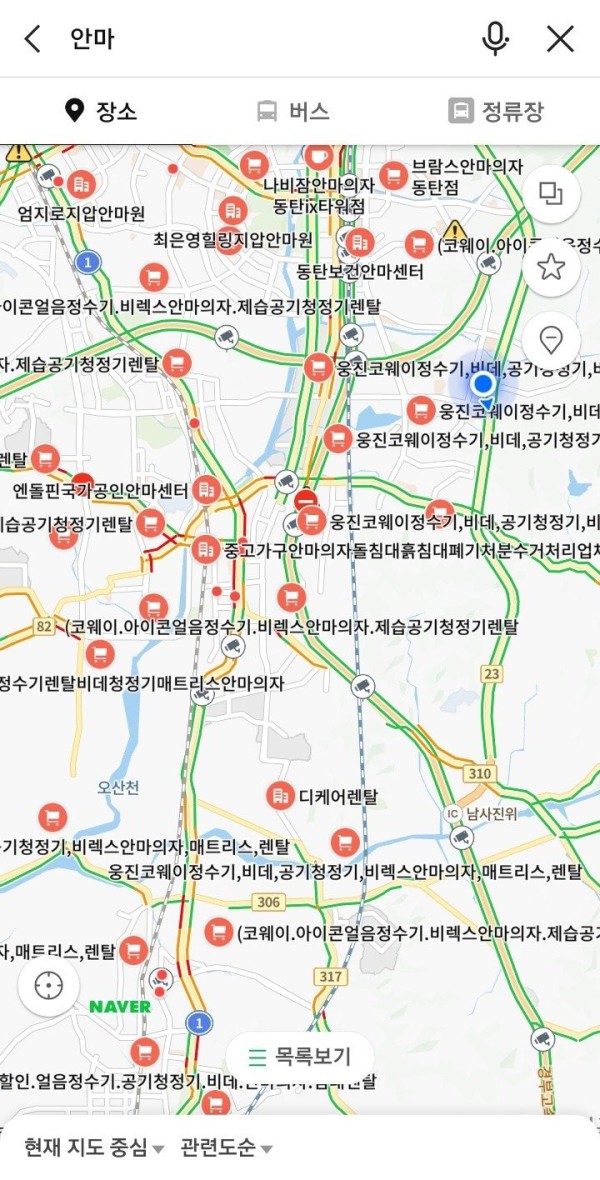600x1180 pixels.
Task: Tap the location pin button on the map
Action: [x=551, y=340]
